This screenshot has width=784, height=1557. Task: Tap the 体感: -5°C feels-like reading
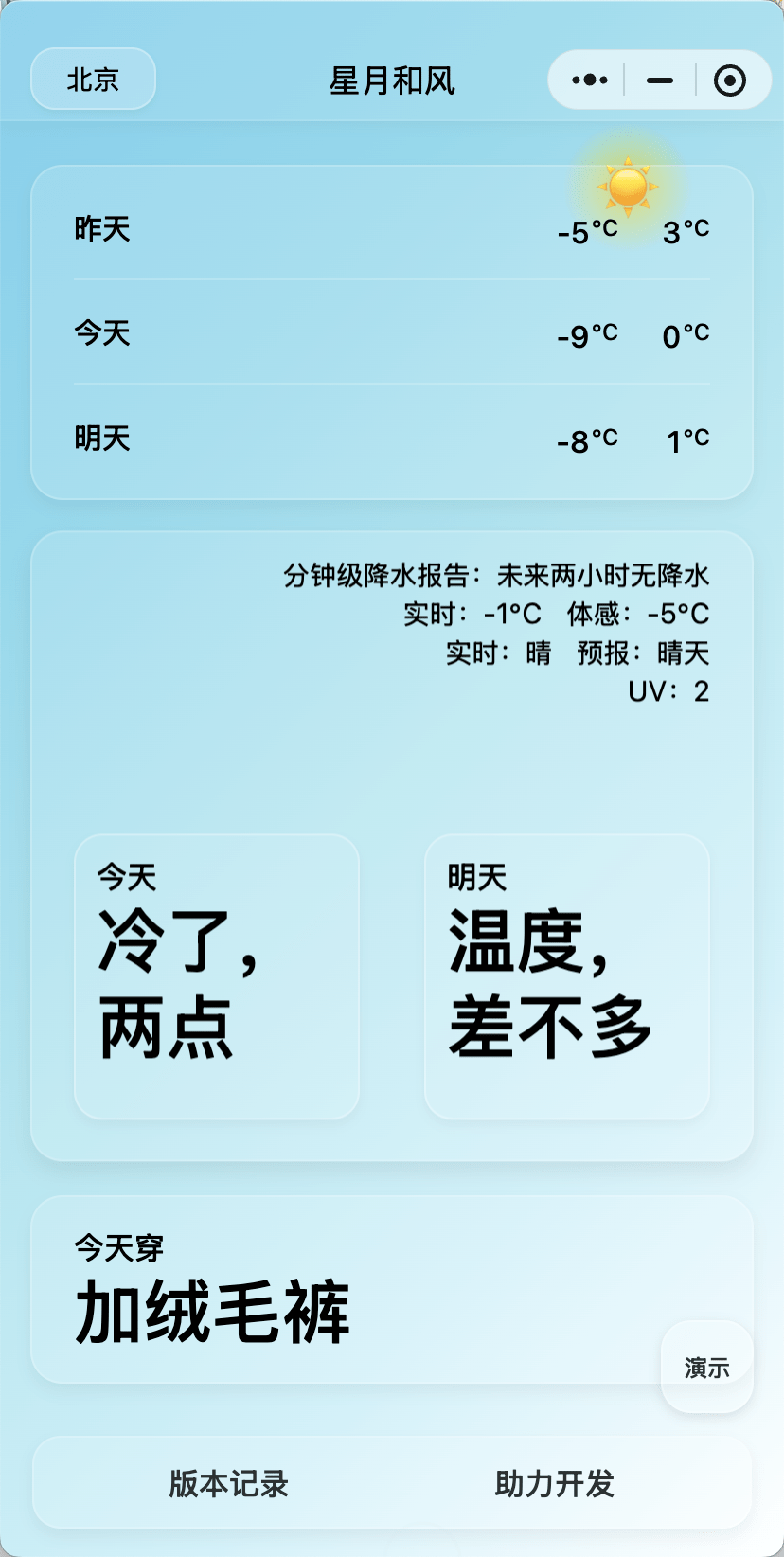(x=640, y=614)
